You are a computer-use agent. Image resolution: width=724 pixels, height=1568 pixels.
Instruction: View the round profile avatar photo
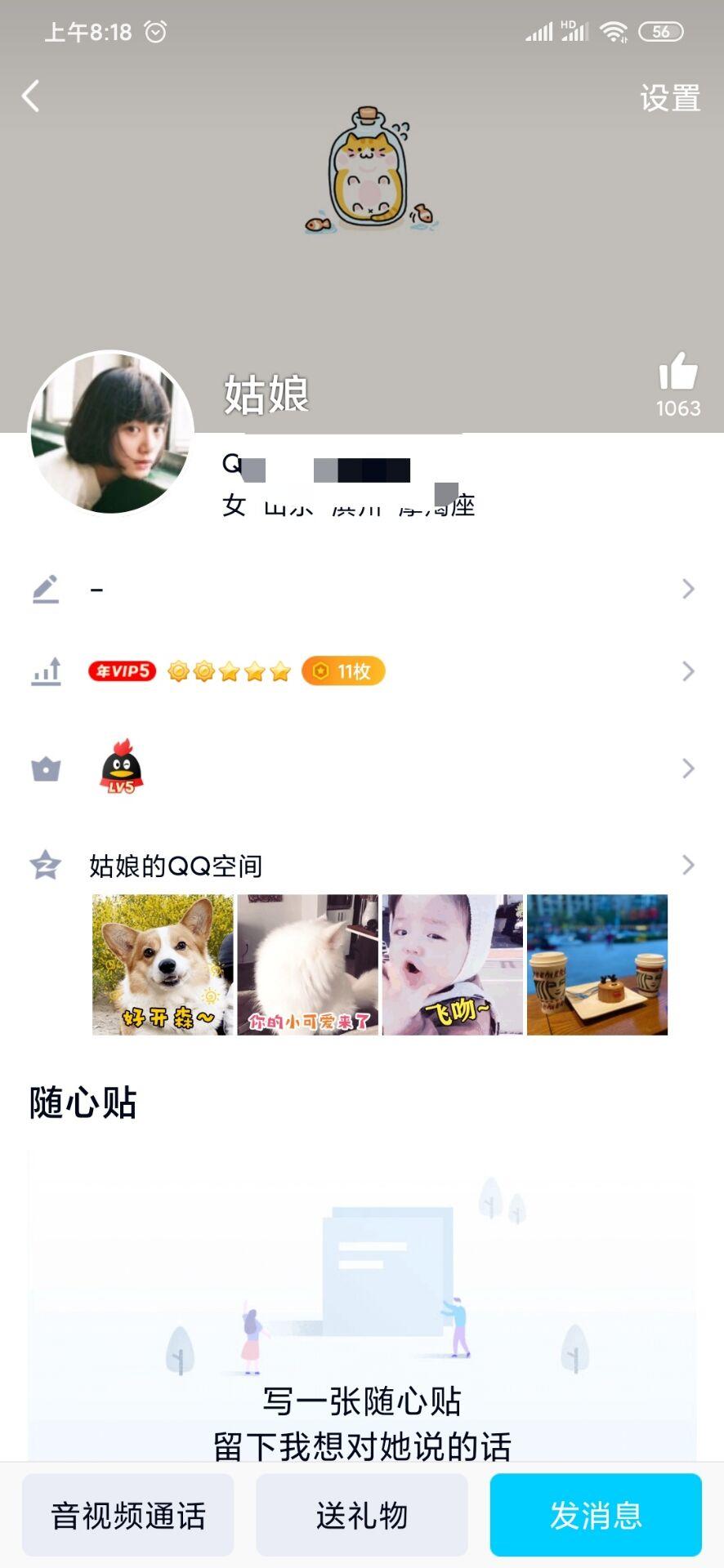pos(111,433)
